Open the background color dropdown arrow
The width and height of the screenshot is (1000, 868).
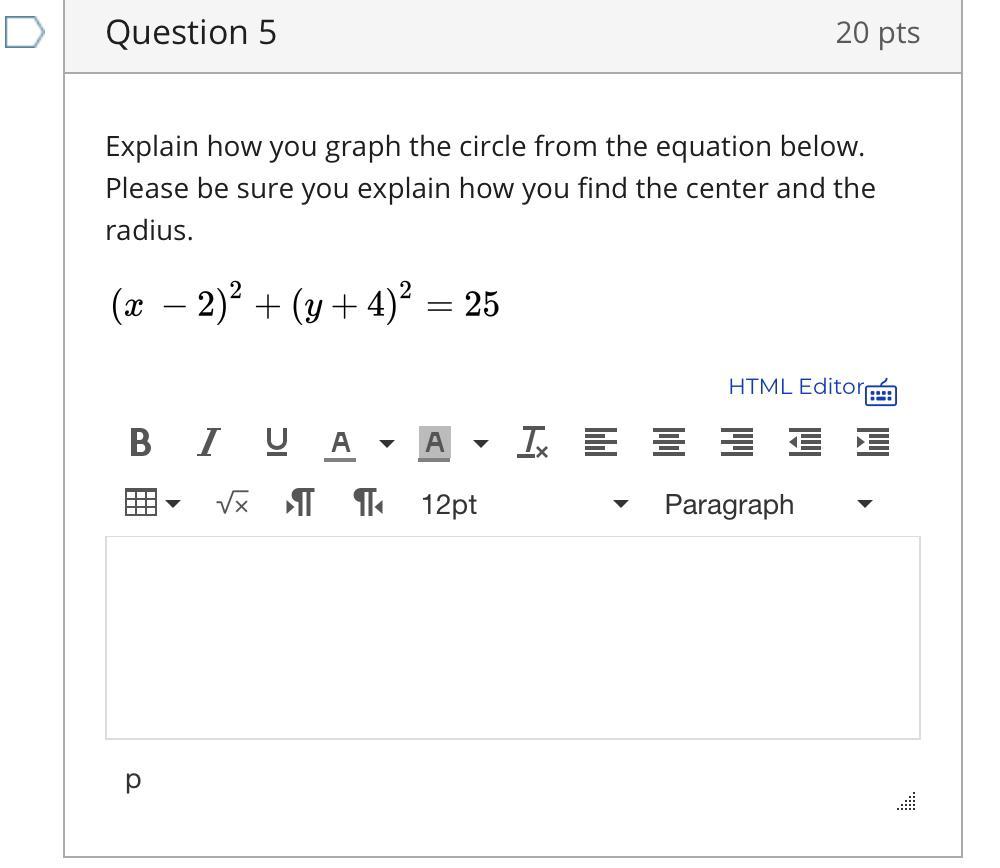tap(481, 443)
